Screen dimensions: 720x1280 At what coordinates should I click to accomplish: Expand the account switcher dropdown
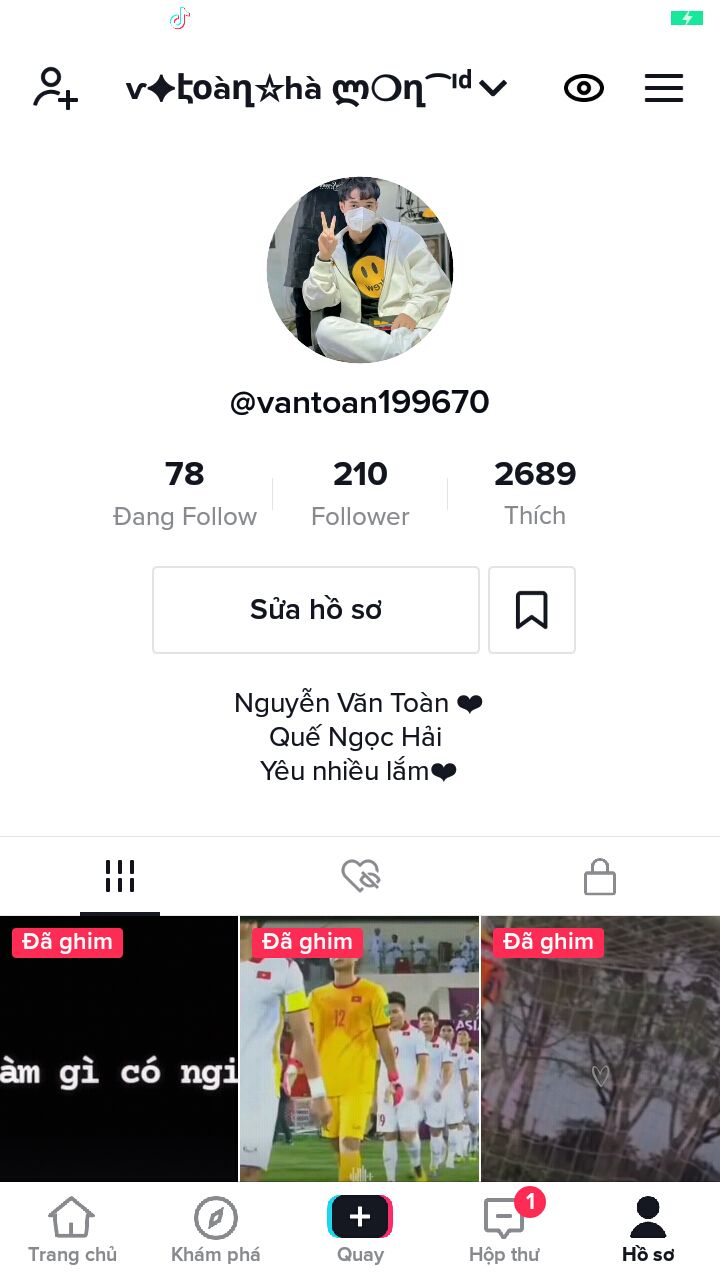[493, 89]
